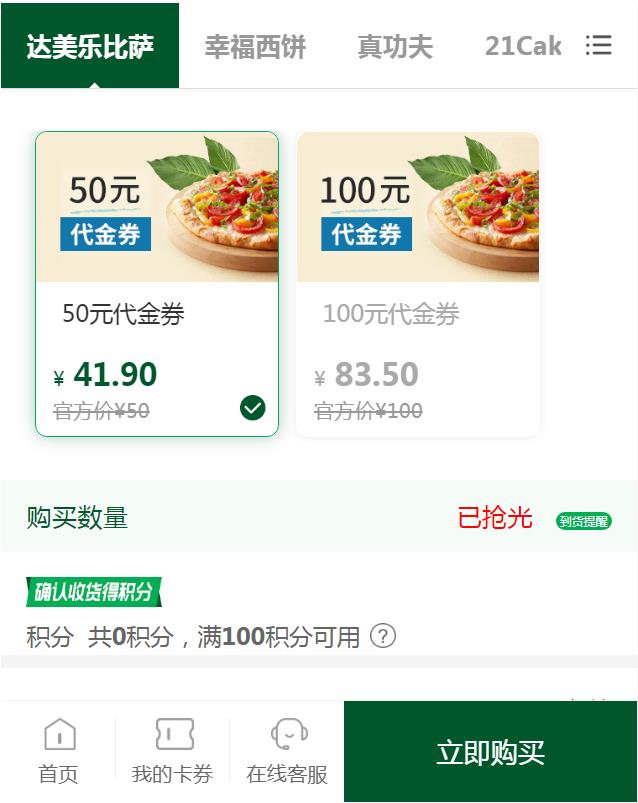638x803 pixels.
Task: Go to 首页 home
Action: tap(58, 751)
